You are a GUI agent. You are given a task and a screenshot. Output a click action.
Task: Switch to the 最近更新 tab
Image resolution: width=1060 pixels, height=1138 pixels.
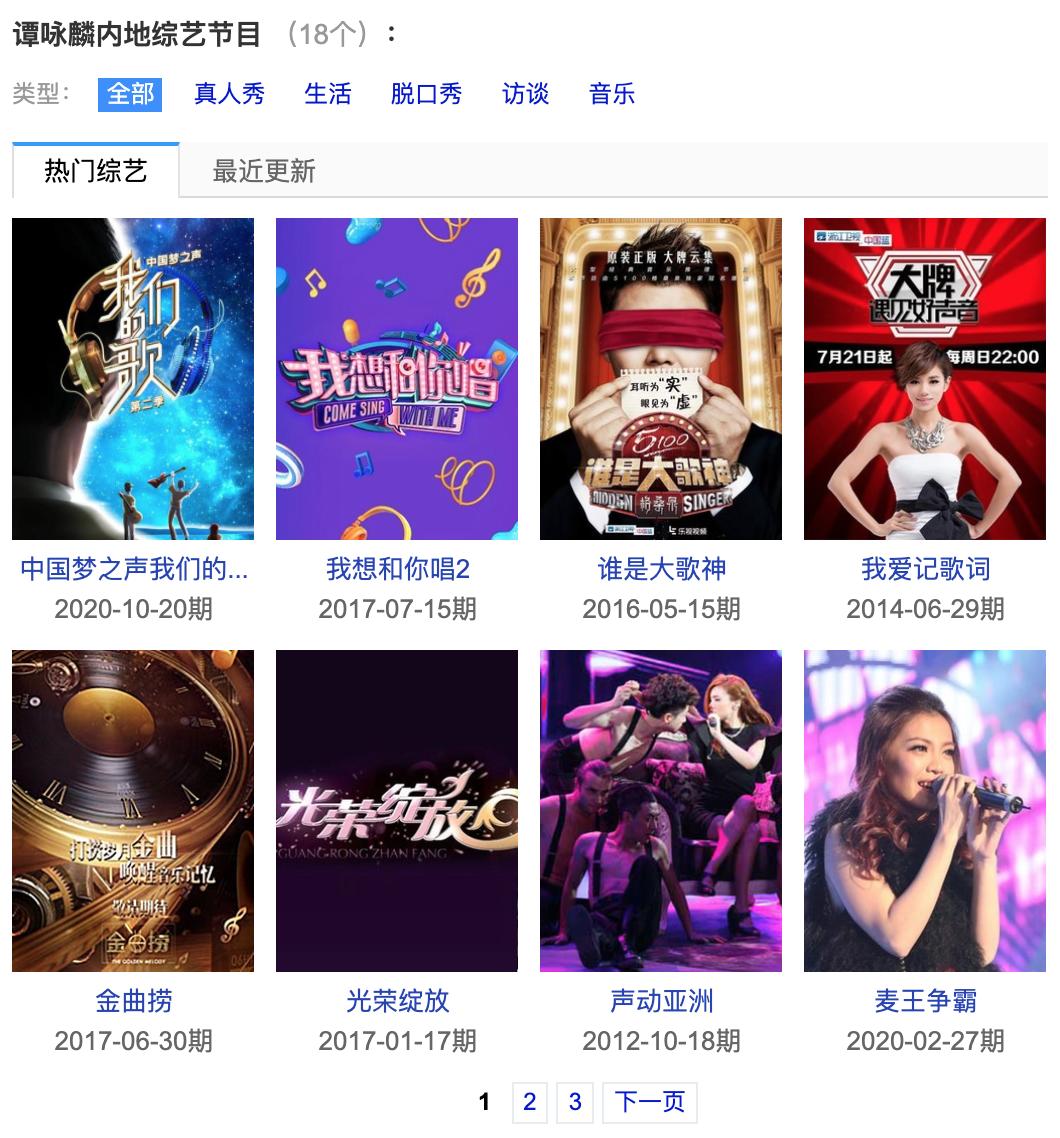click(264, 171)
